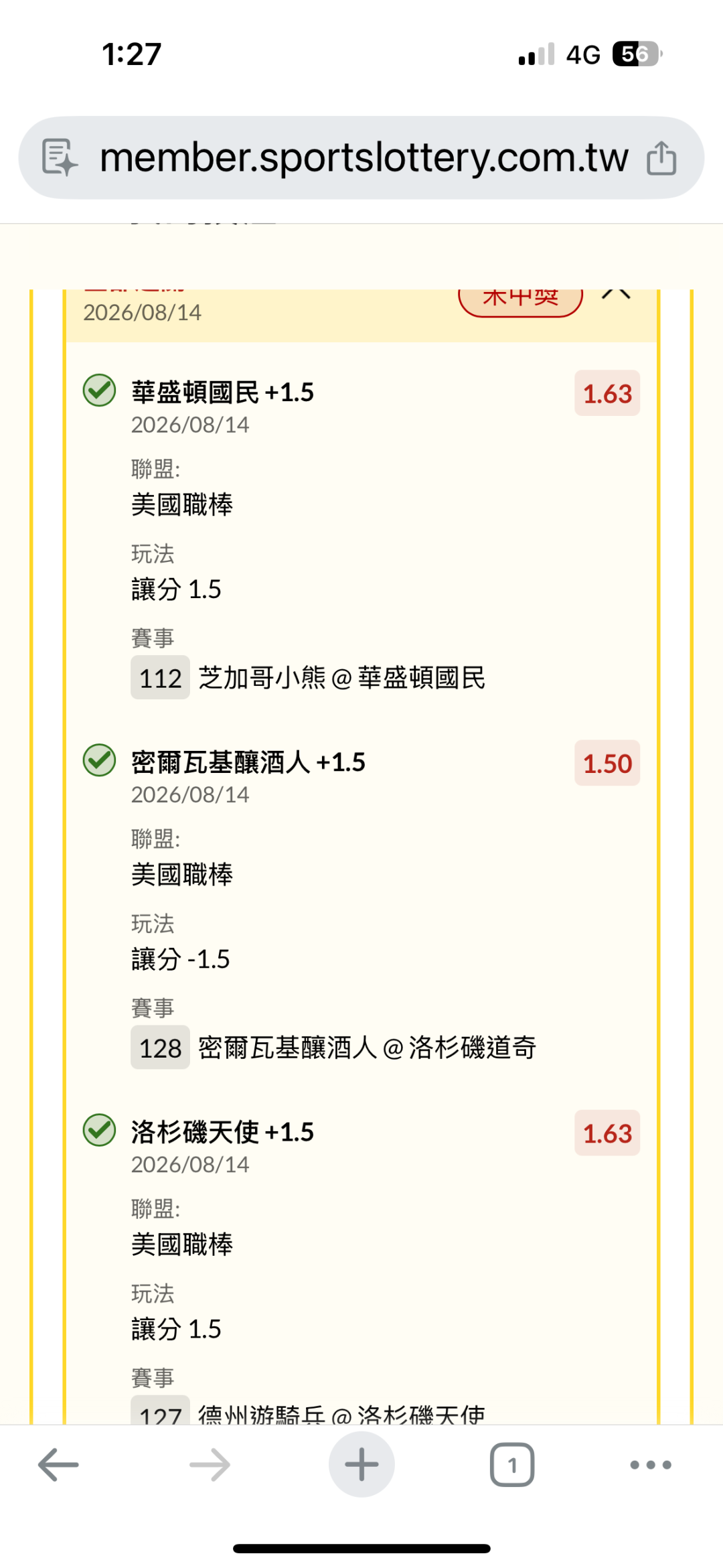Open the tab switcher showing 1 tab
Image resolution: width=723 pixels, height=1568 pixels.
(x=512, y=1465)
